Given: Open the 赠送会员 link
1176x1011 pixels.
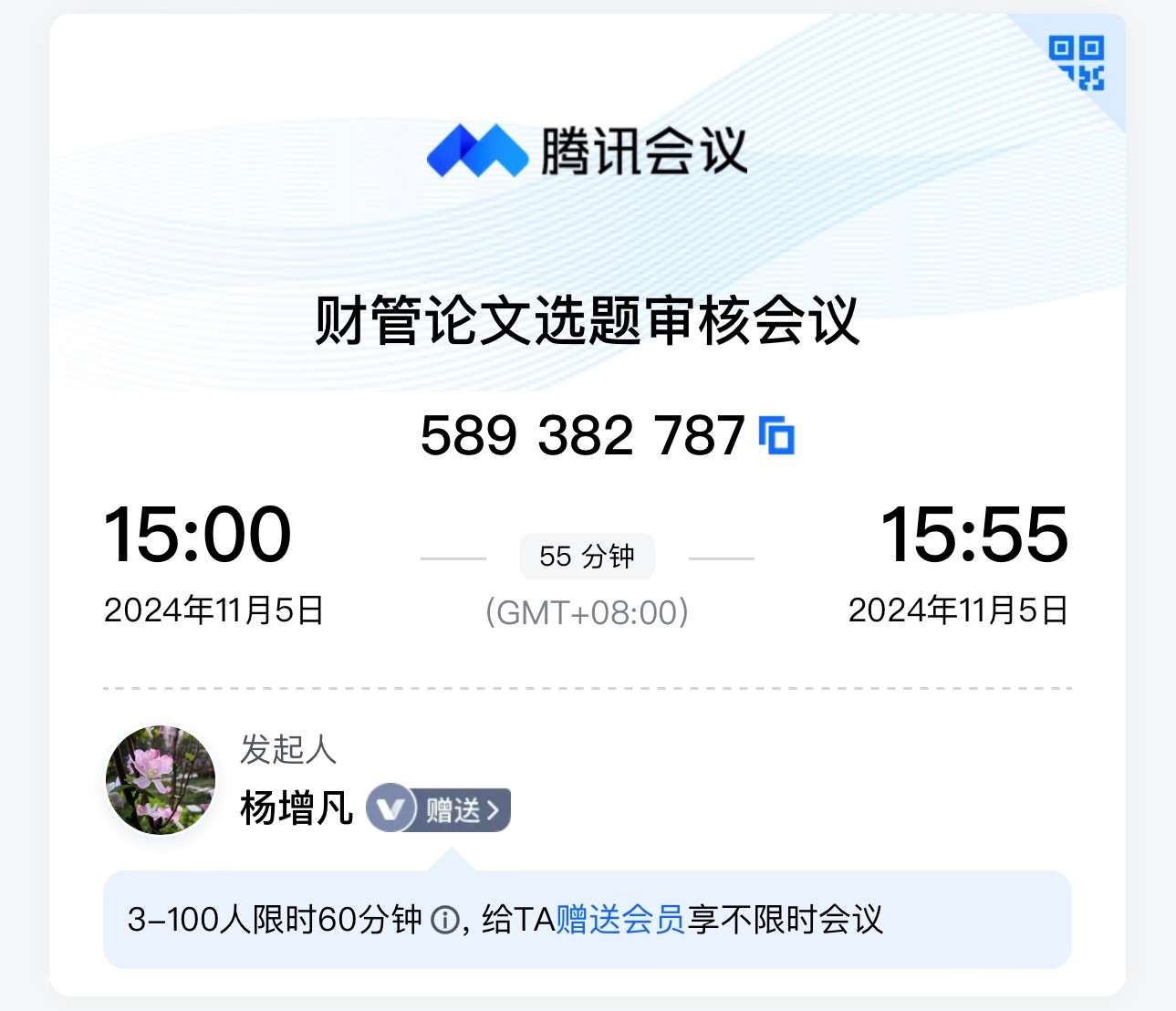Looking at the screenshot, I should [620, 920].
